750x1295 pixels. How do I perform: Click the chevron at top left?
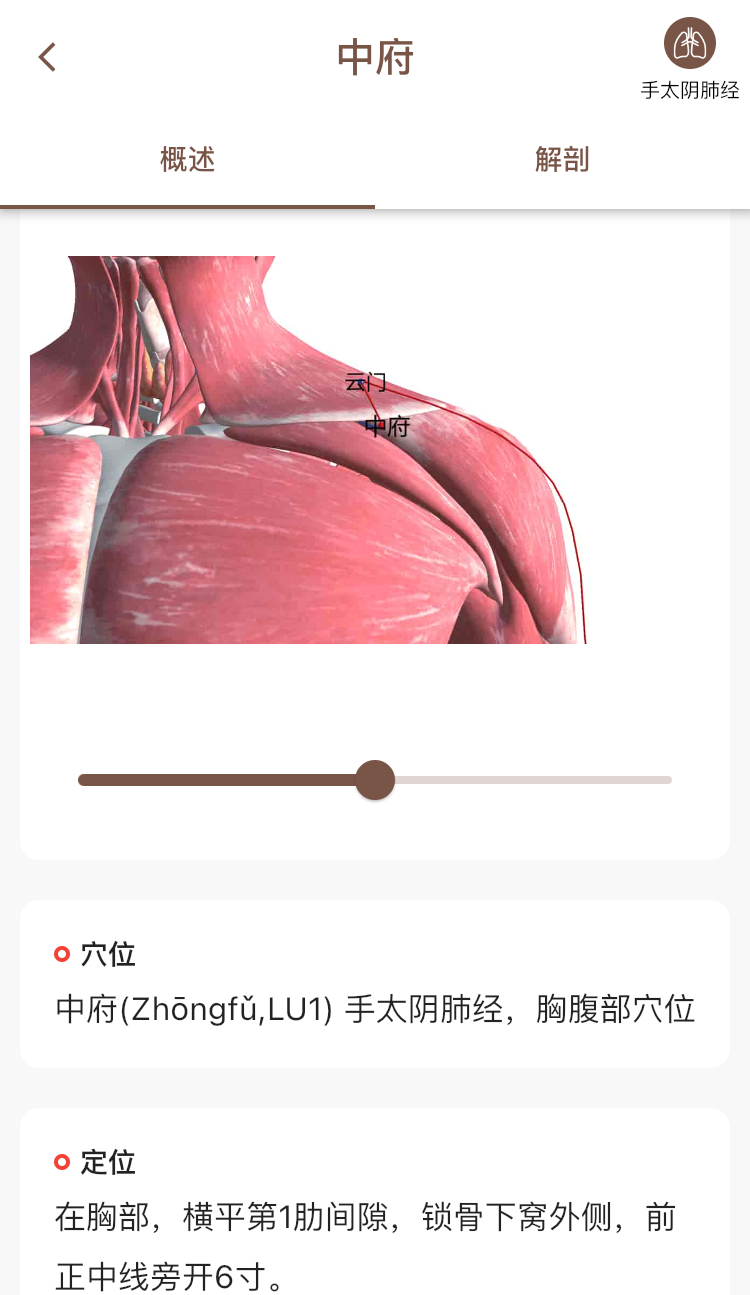click(x=47, y=57)
